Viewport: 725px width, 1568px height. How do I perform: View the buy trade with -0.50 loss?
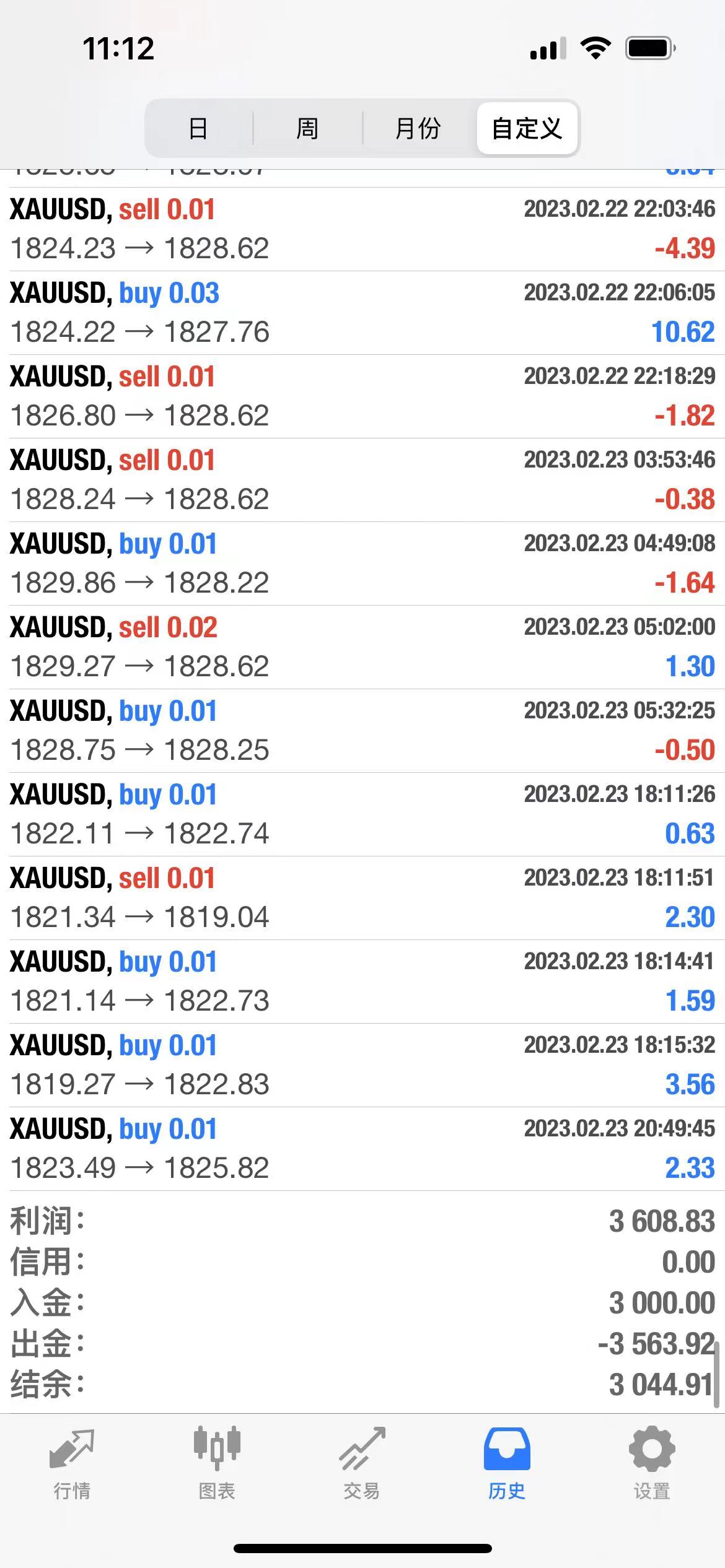pos(362,731)
